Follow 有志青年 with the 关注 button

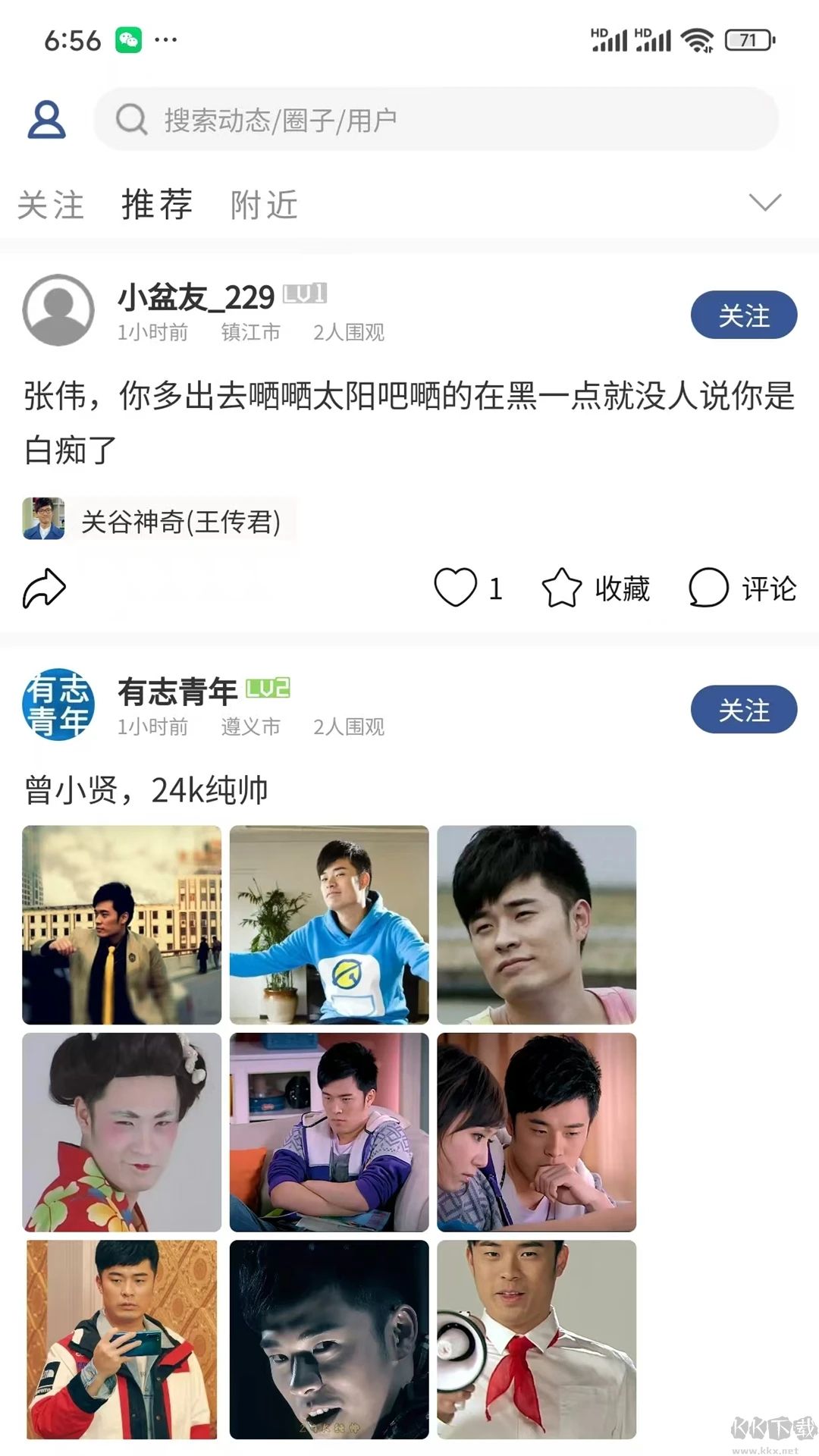[743, 711]
